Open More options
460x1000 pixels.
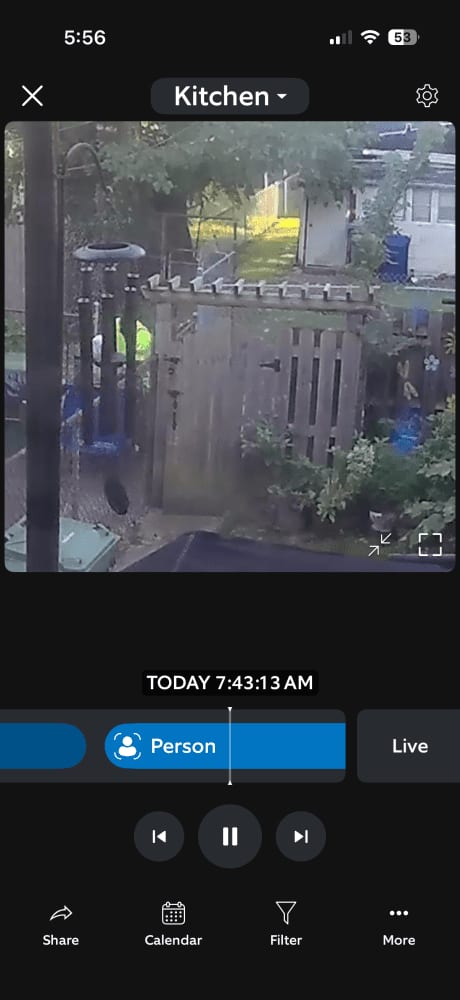pos(399,924)
